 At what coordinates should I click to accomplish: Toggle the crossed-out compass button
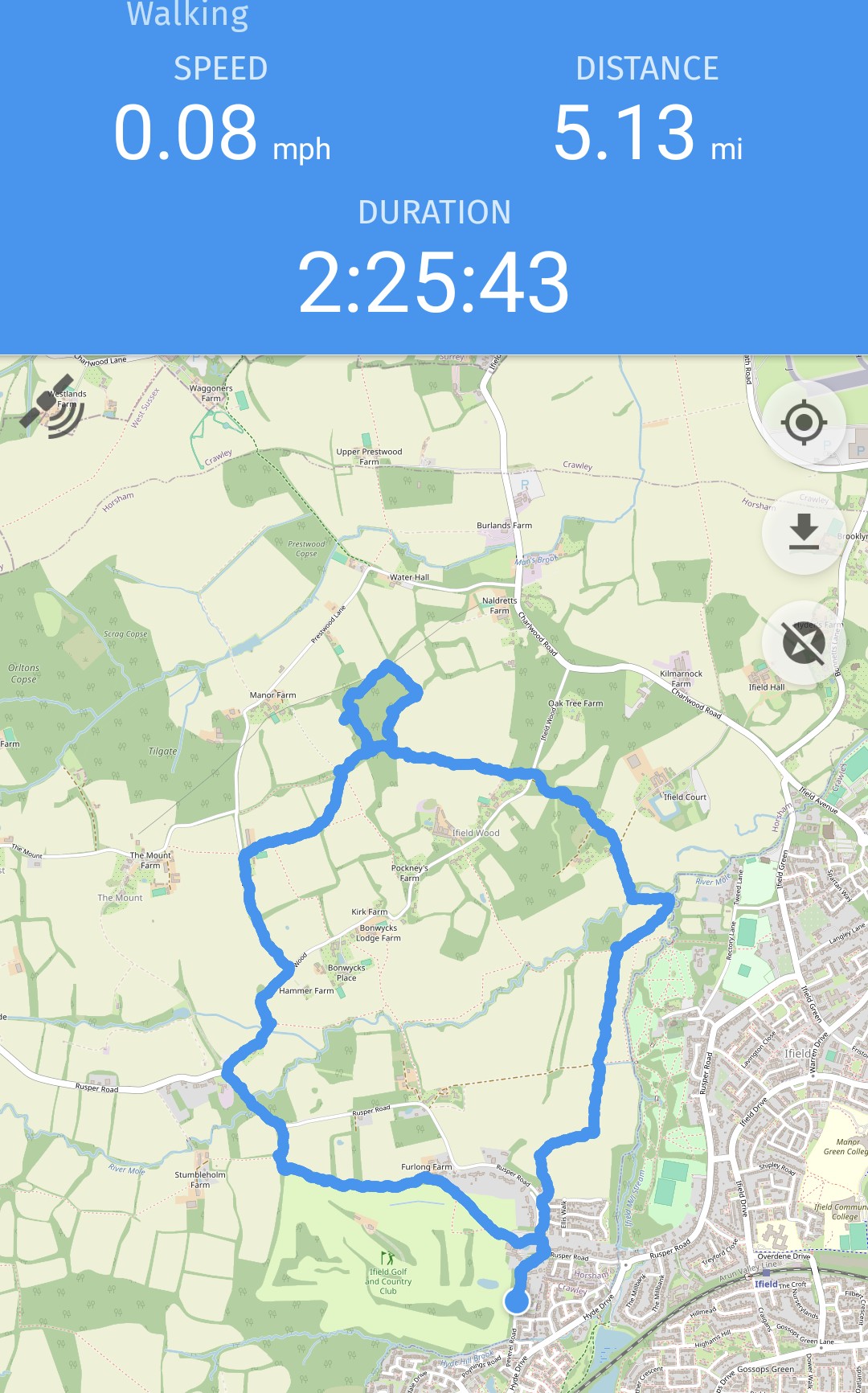(804, 642)
